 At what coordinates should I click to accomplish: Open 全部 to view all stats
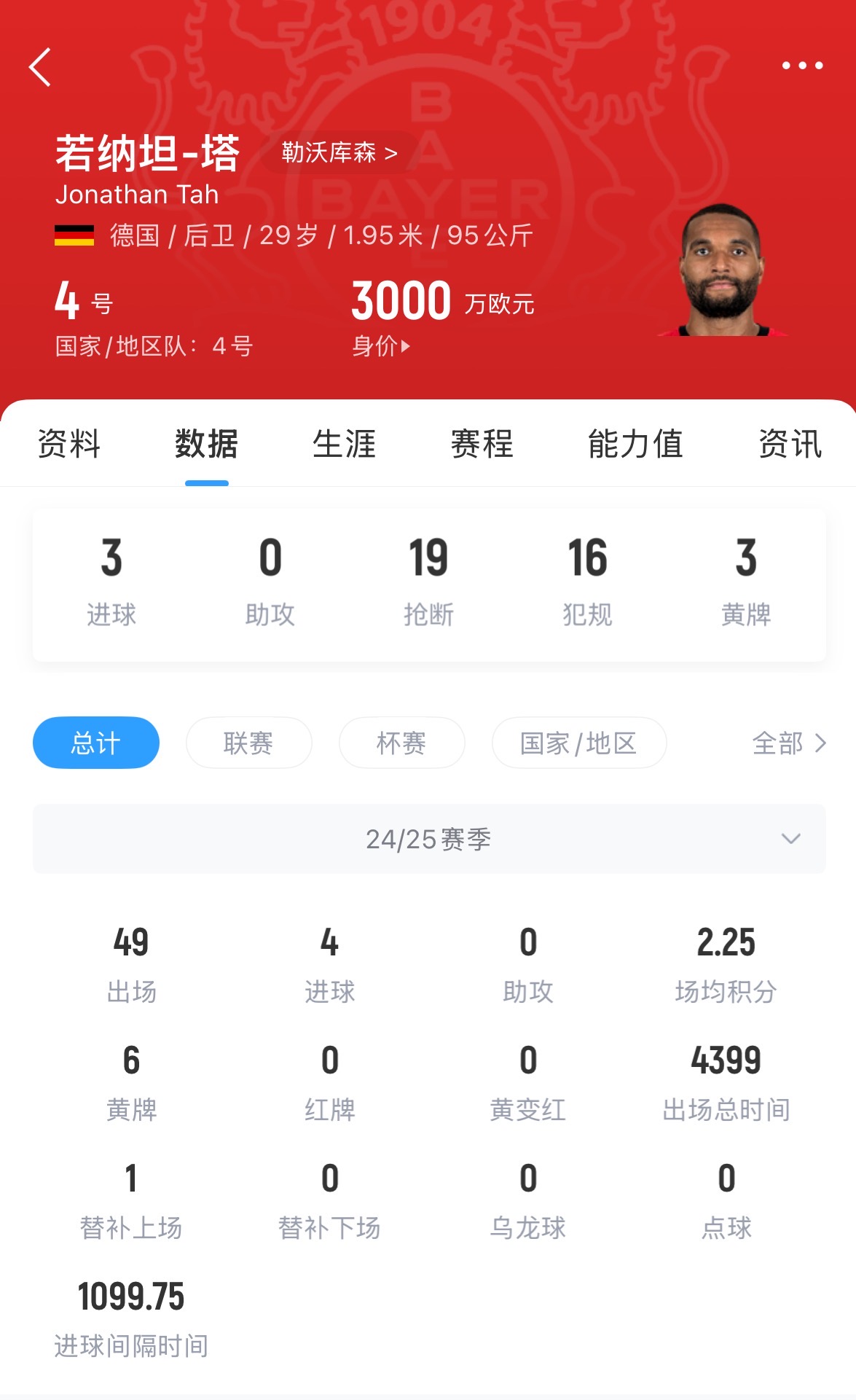[x=789, y=743]
